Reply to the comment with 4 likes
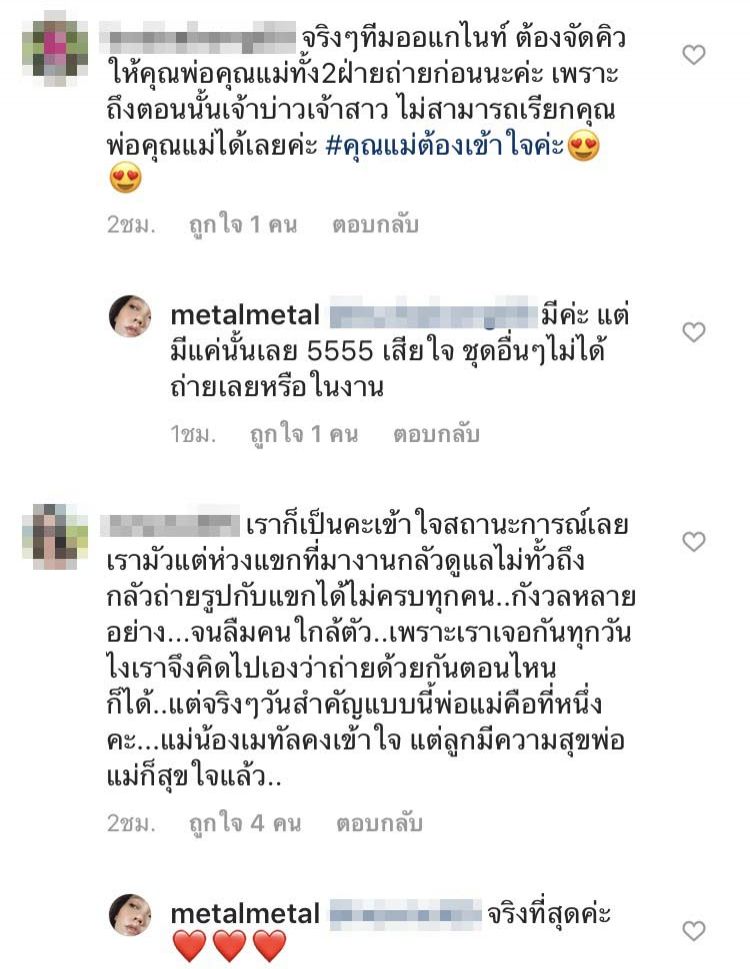 379,823
